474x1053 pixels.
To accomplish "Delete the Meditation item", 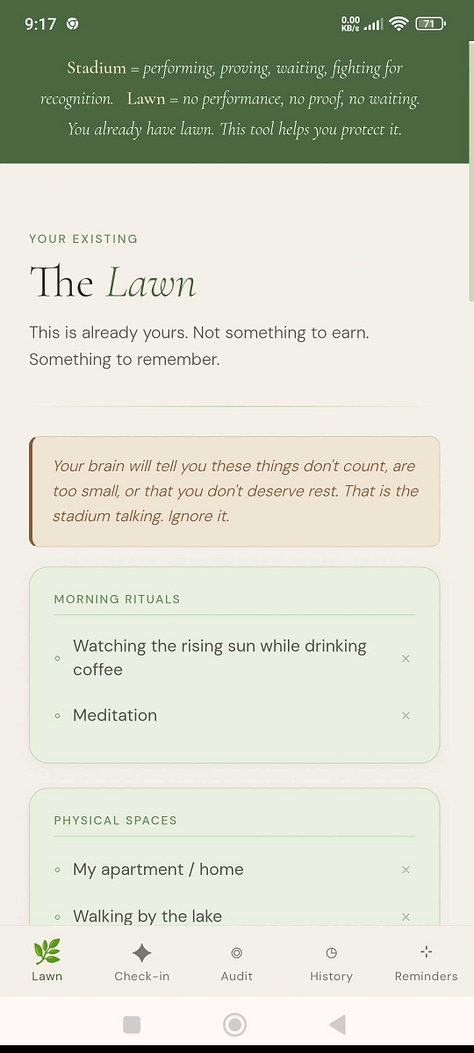I will pos(406,715).
